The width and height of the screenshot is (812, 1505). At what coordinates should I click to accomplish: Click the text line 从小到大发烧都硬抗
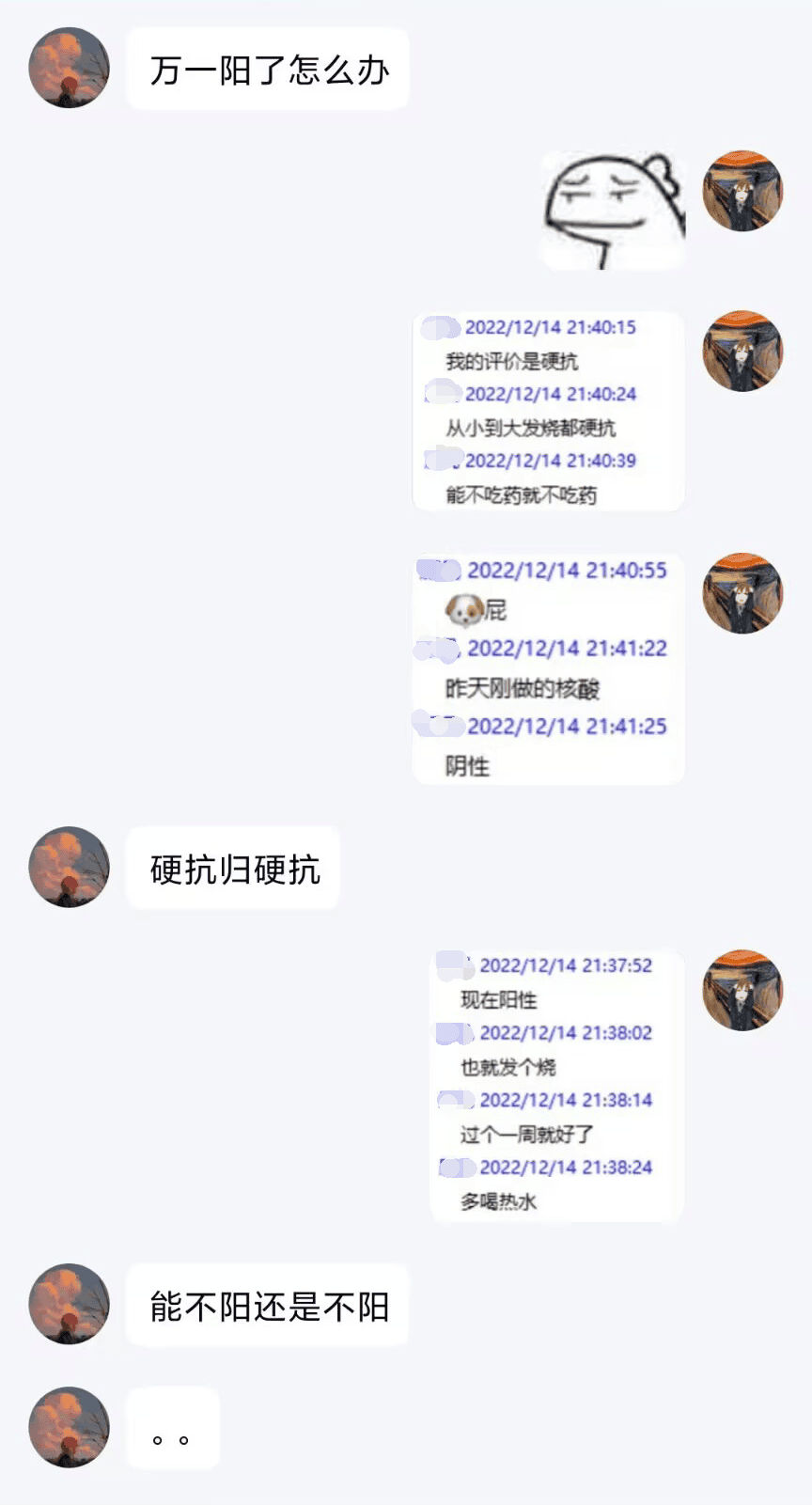click(x=531, y=426)
